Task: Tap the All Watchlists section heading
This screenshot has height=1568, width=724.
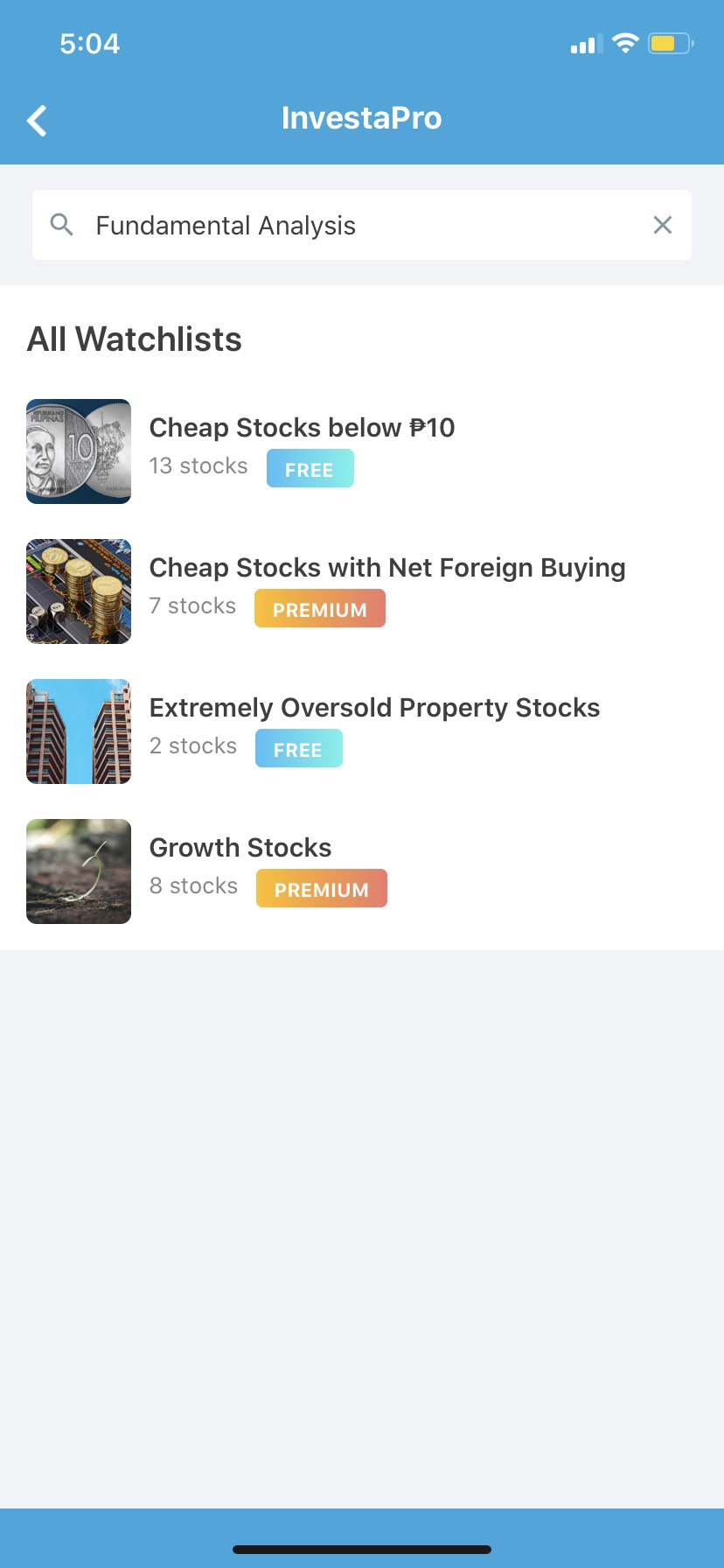Action: (135, 339)
